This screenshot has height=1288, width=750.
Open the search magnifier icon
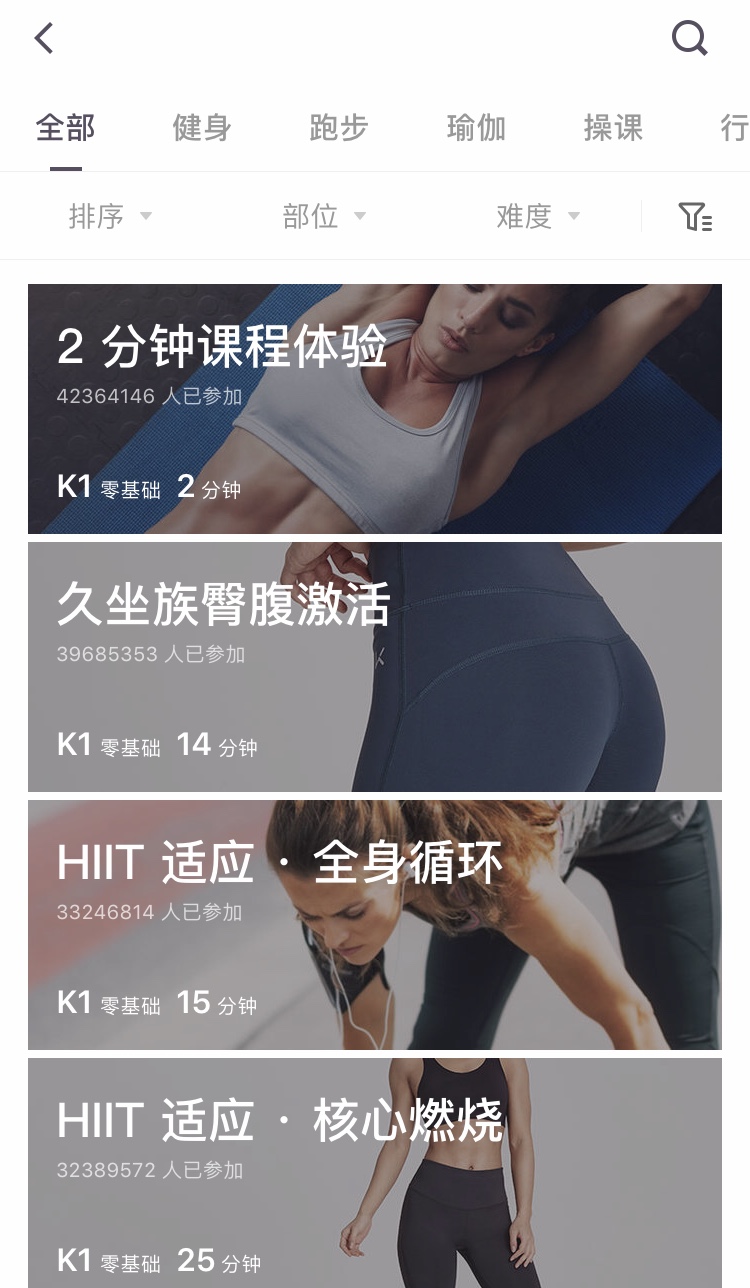tap(689, 39)
